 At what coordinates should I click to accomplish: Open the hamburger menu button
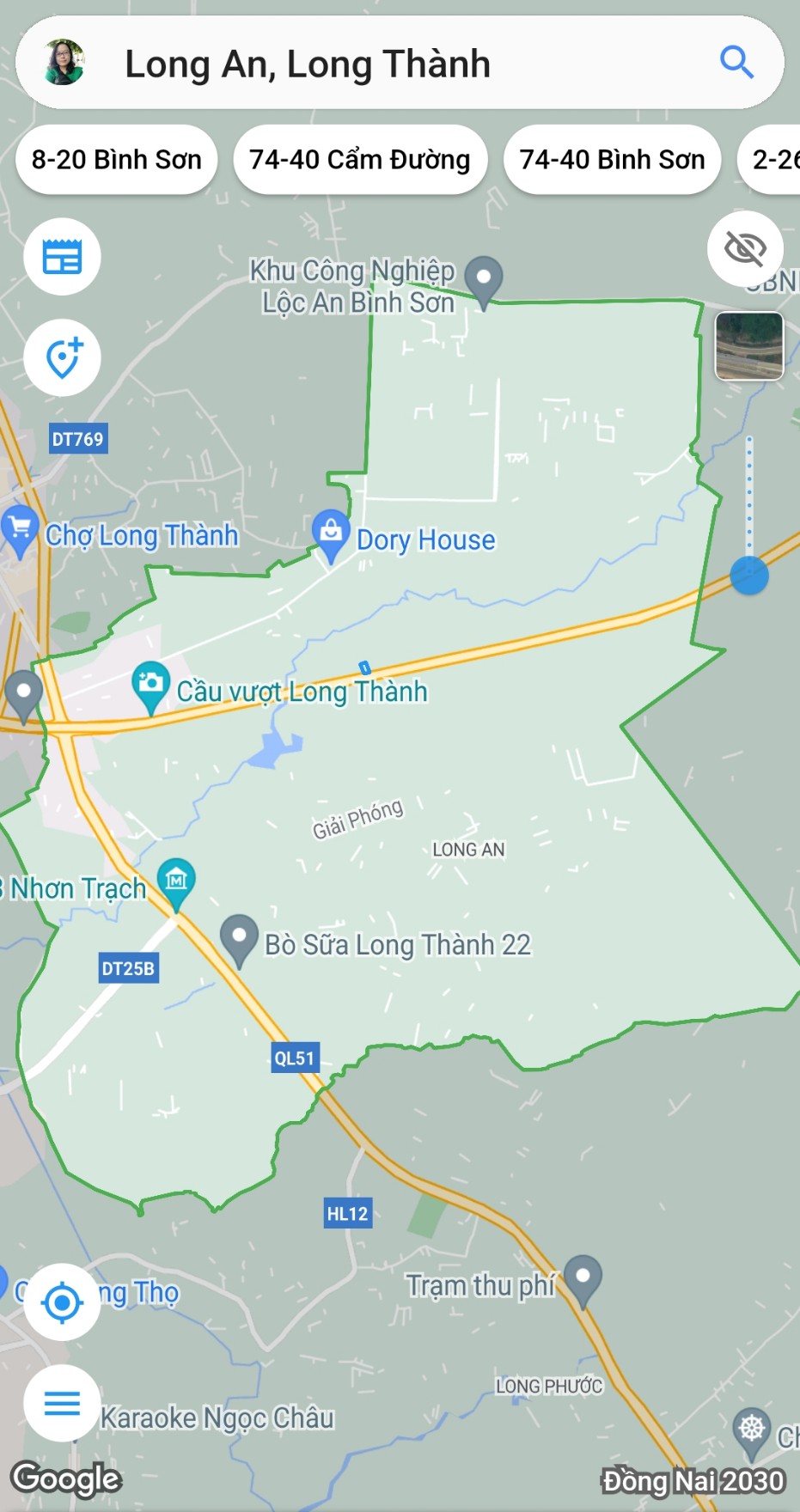[x=62, y=1404]
